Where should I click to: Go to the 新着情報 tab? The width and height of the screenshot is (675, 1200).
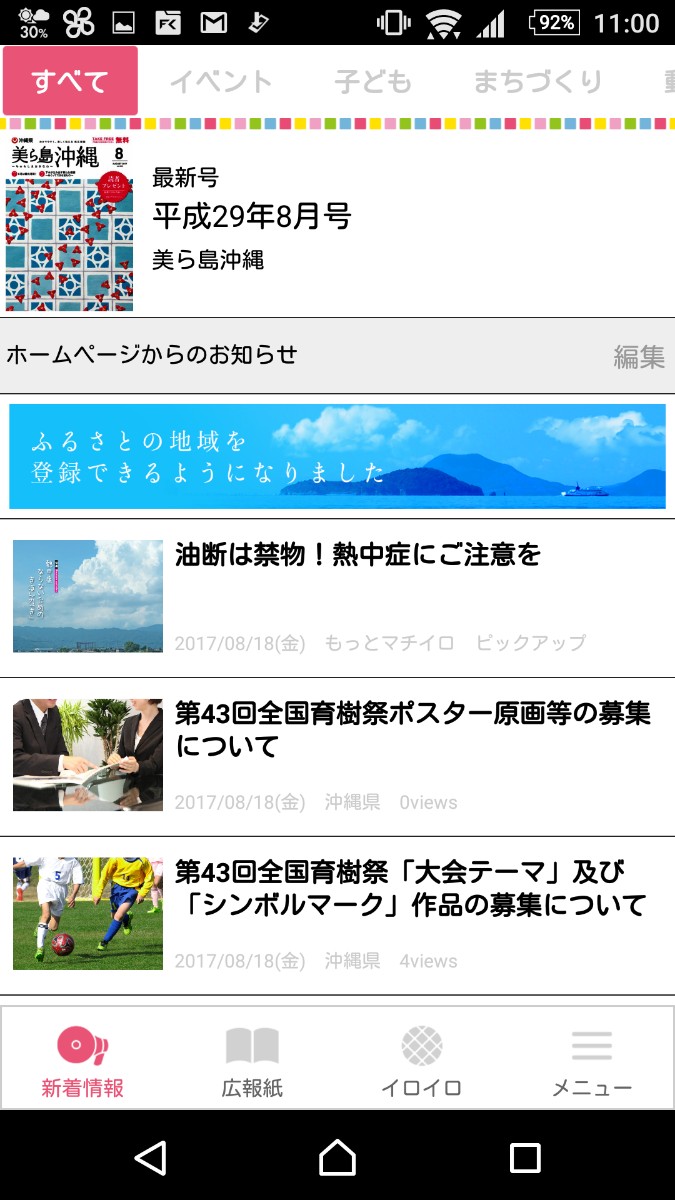(83, 1060)
